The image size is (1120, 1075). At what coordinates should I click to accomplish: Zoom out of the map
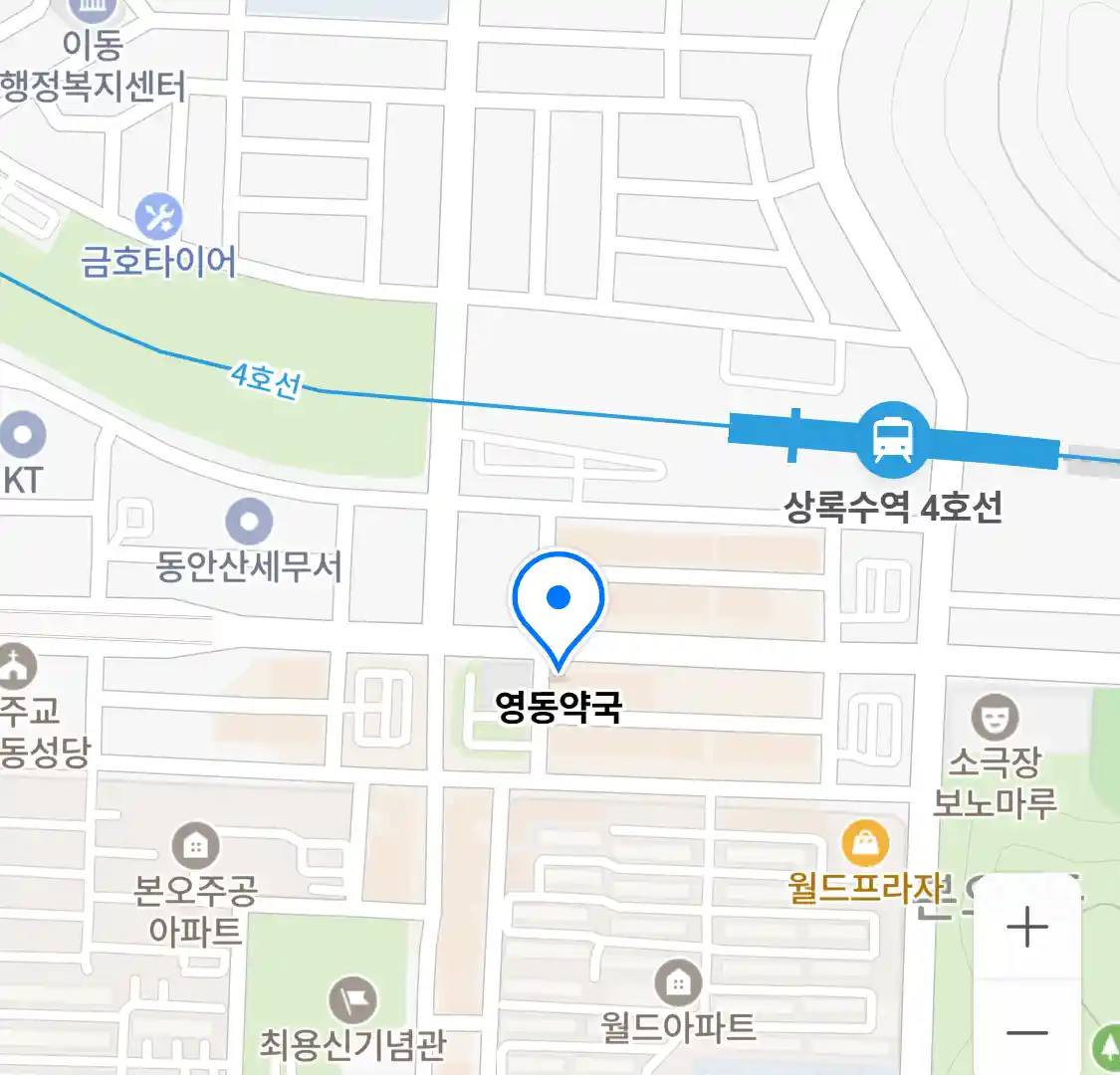point(1026,1032)
